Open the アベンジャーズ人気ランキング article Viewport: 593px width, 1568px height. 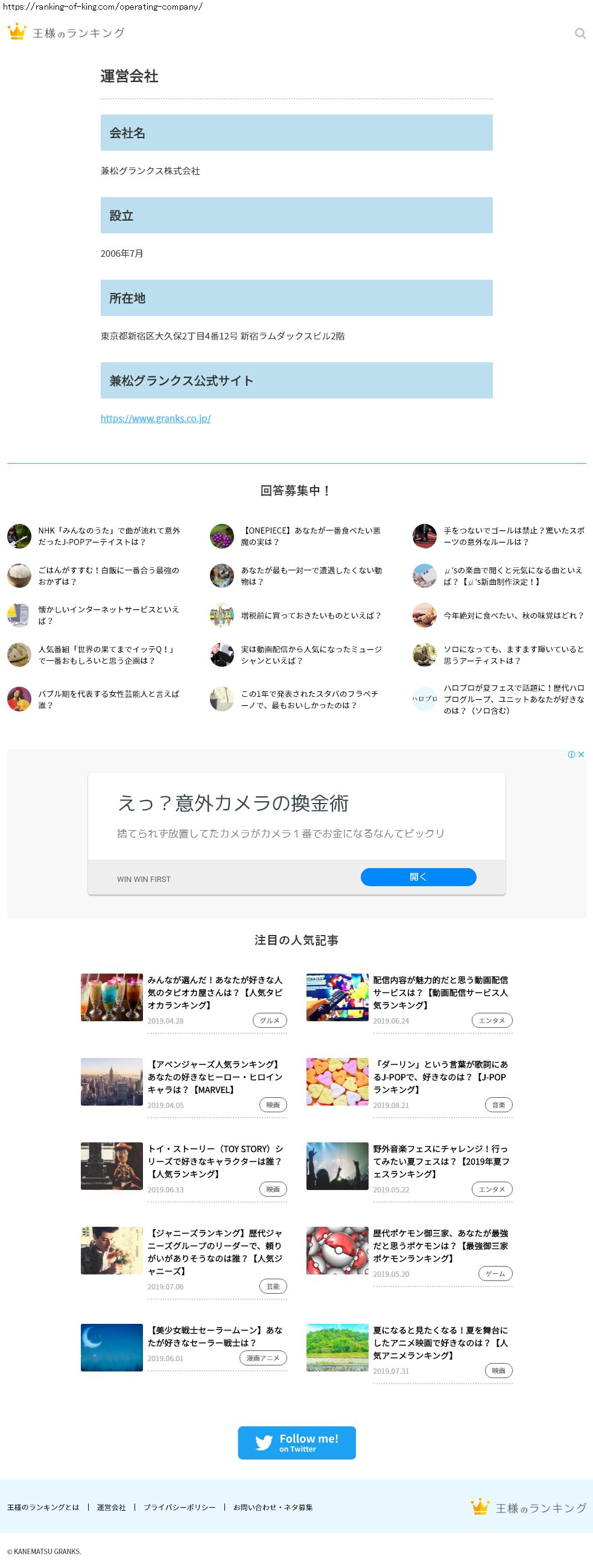tap(214, 1076)
